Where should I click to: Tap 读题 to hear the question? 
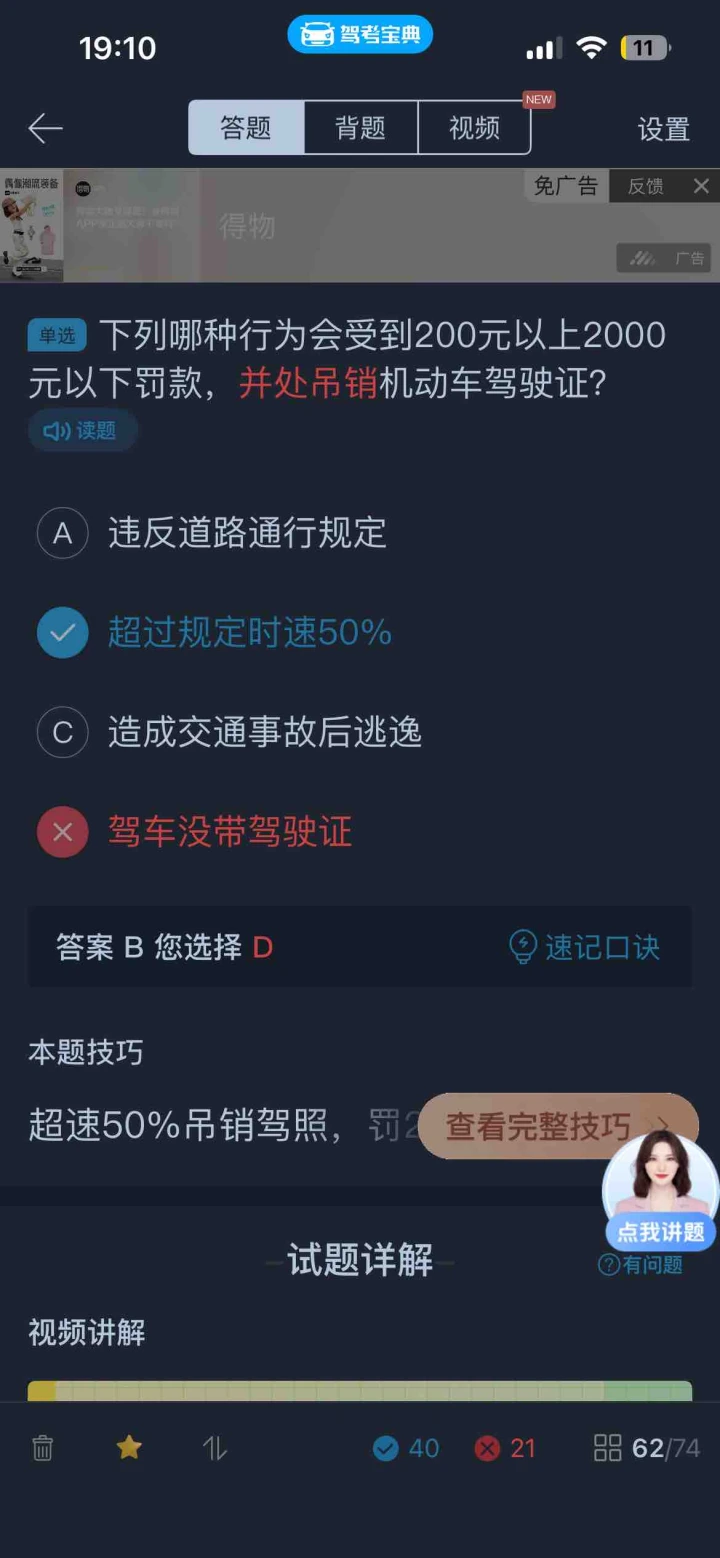point(81,431)
